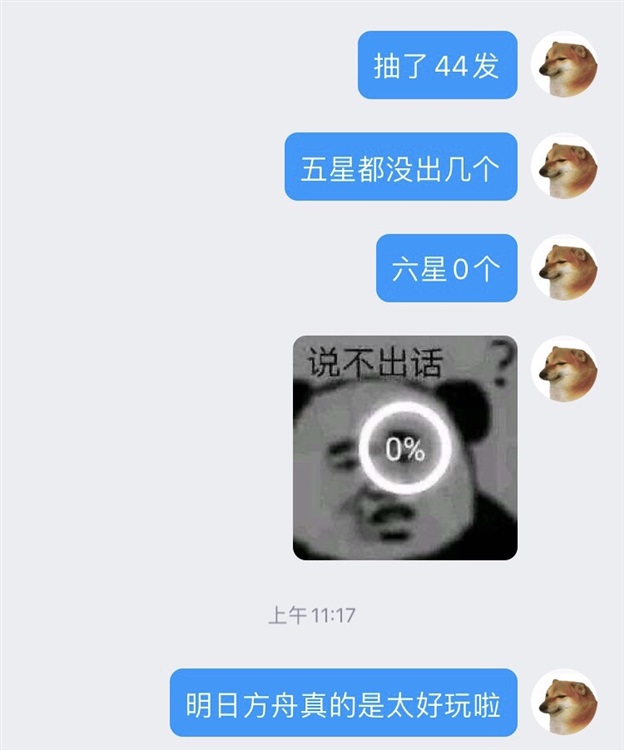Open the panda meme image message
Viewport: 624px width, 750px height.
(x=404, y=447)
